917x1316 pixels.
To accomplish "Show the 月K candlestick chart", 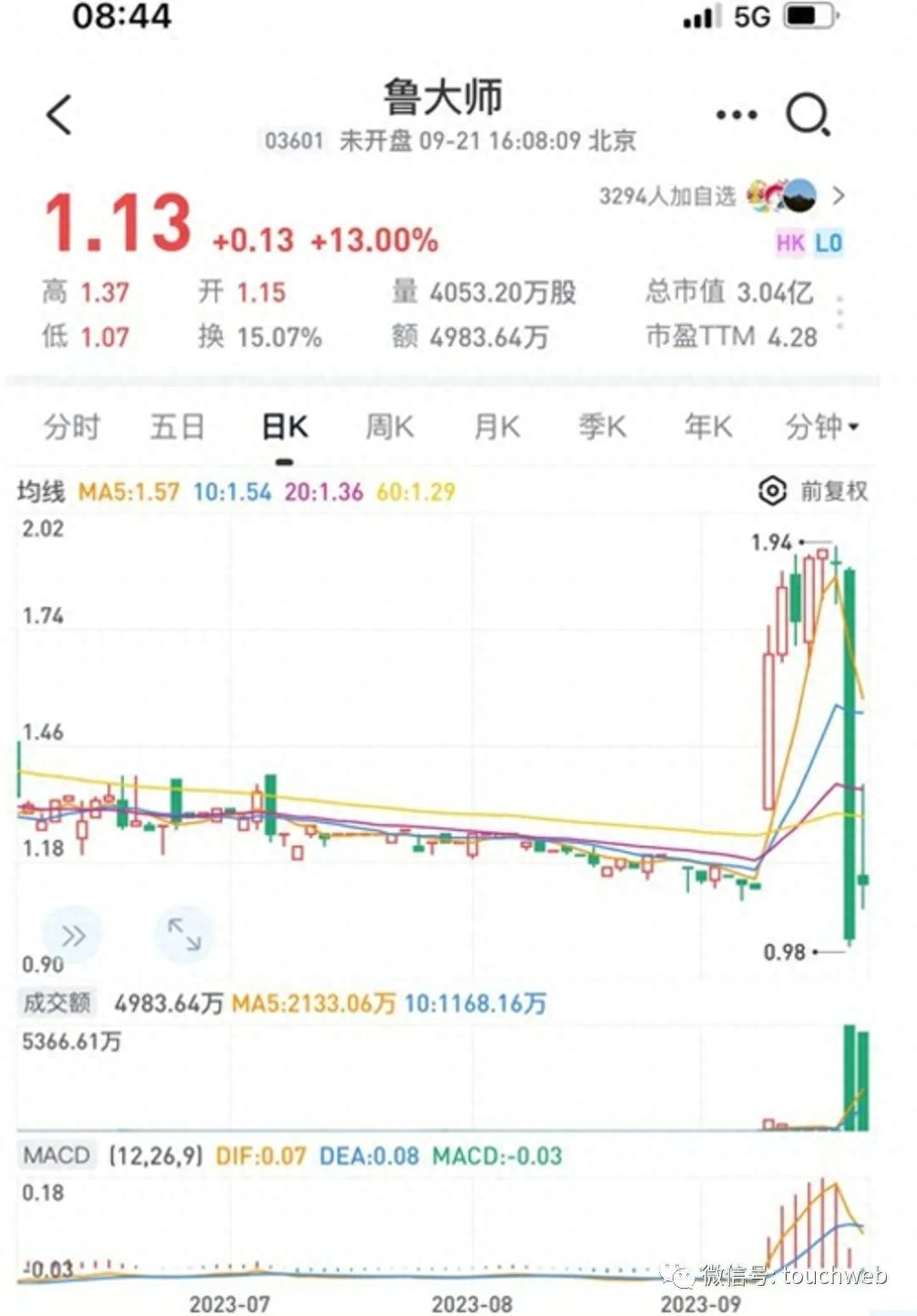I will coord(497,427).
